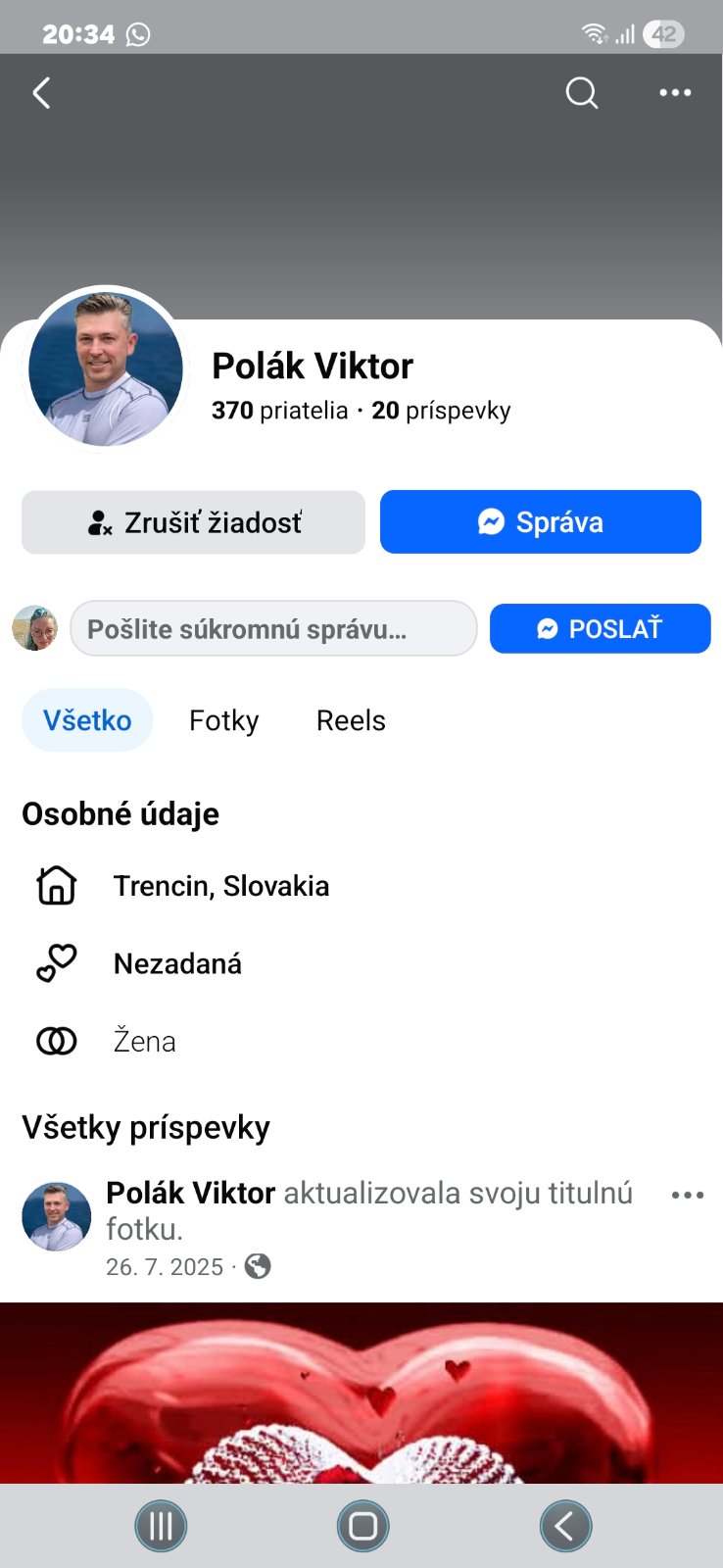
Task: Go back using the top-left arrow
Action: tap(41, 94)
